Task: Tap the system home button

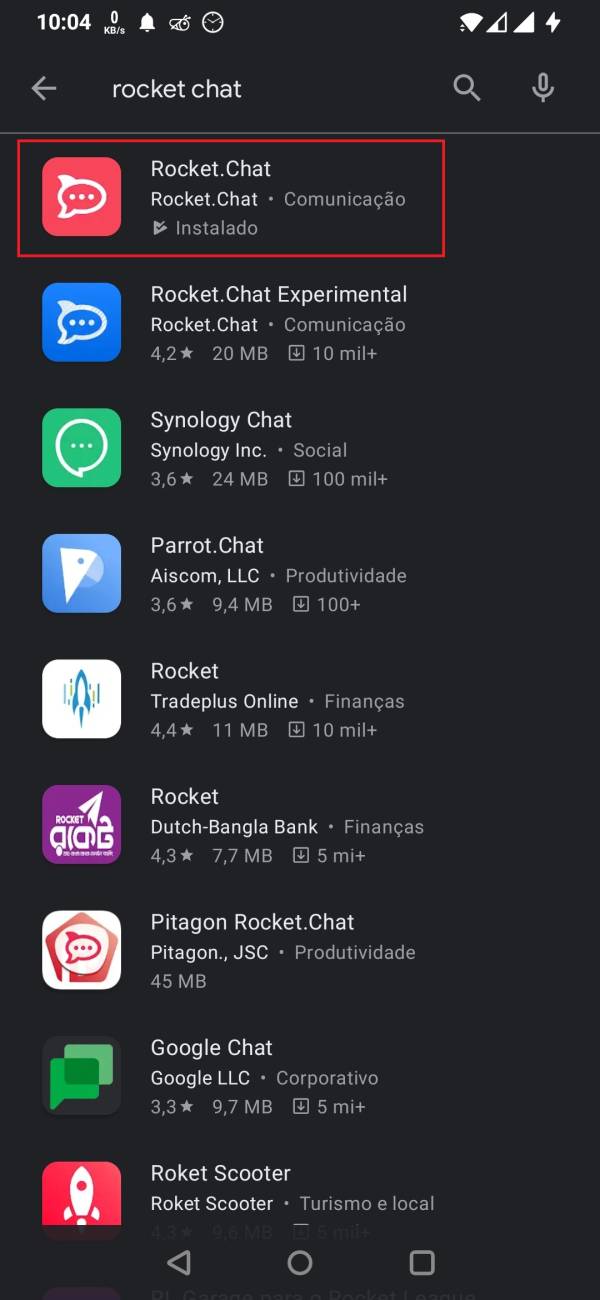Action: click(x=300, y=1263)
